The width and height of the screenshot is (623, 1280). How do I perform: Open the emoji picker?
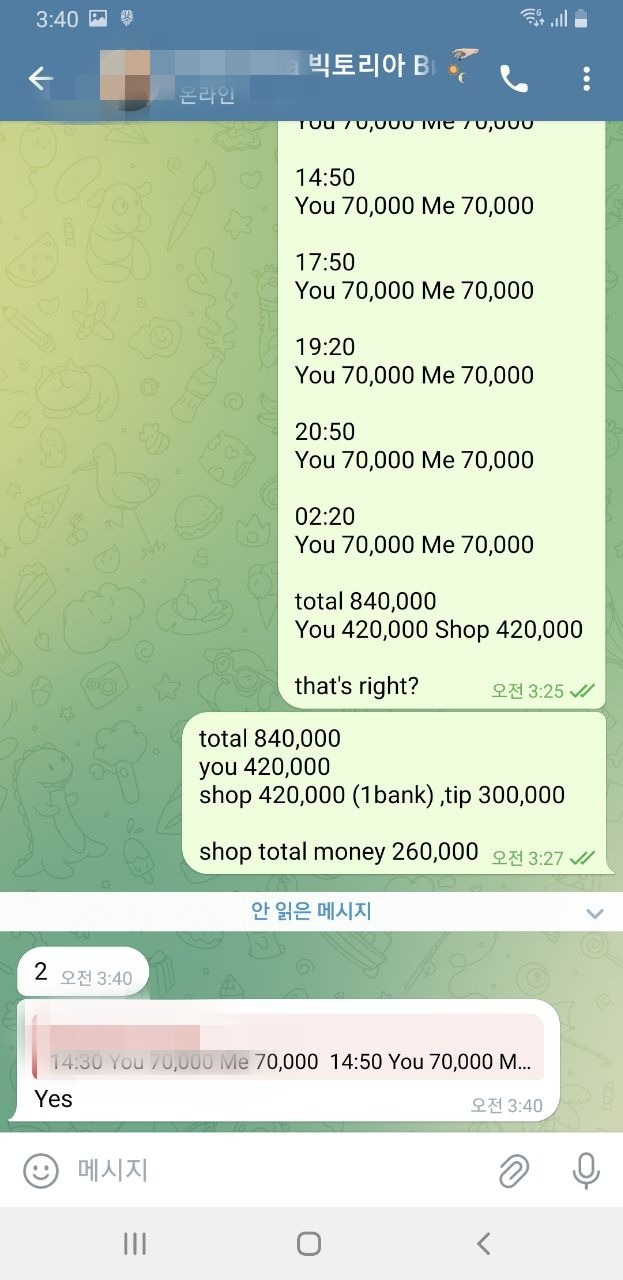pos(41,1171)
